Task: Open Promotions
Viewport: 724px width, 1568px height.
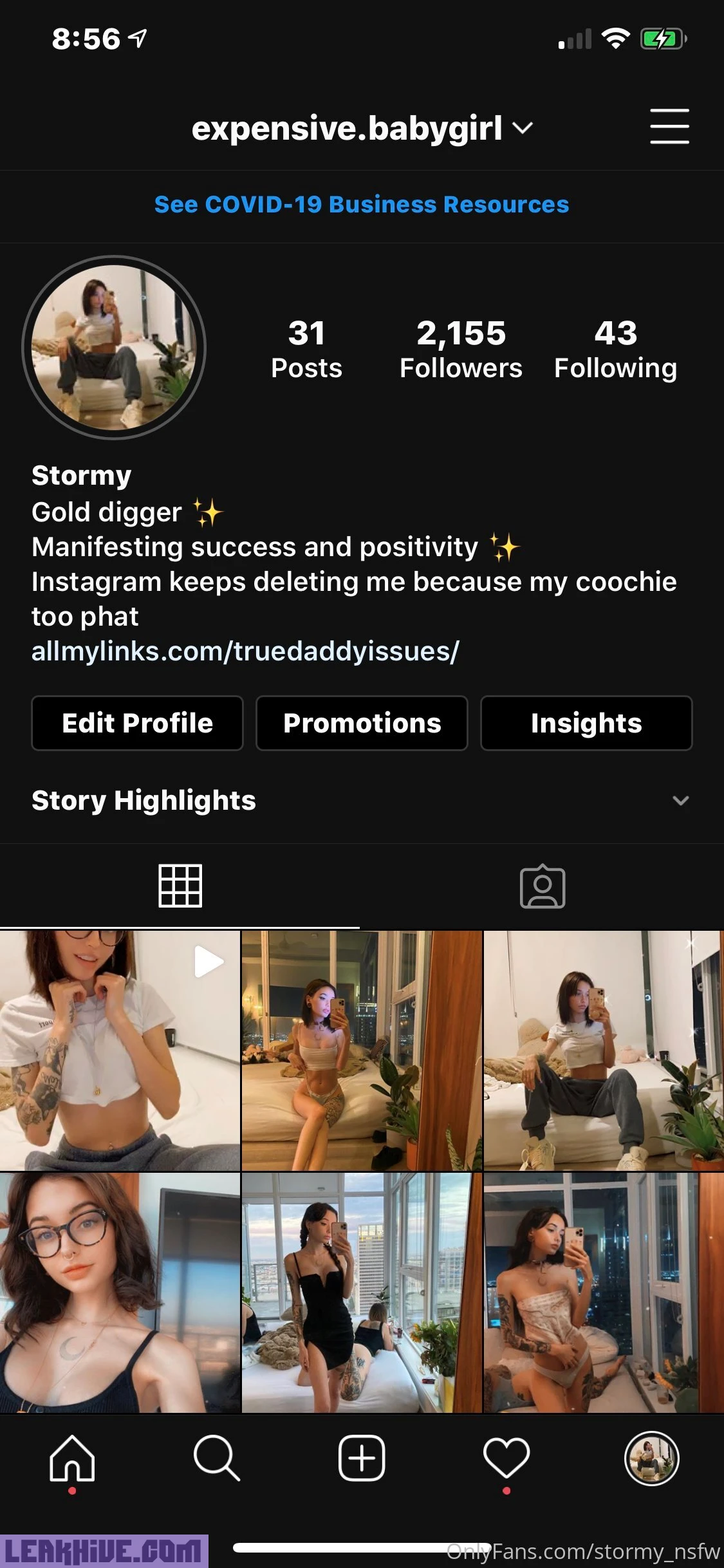Action: click(x=362, y=723)
